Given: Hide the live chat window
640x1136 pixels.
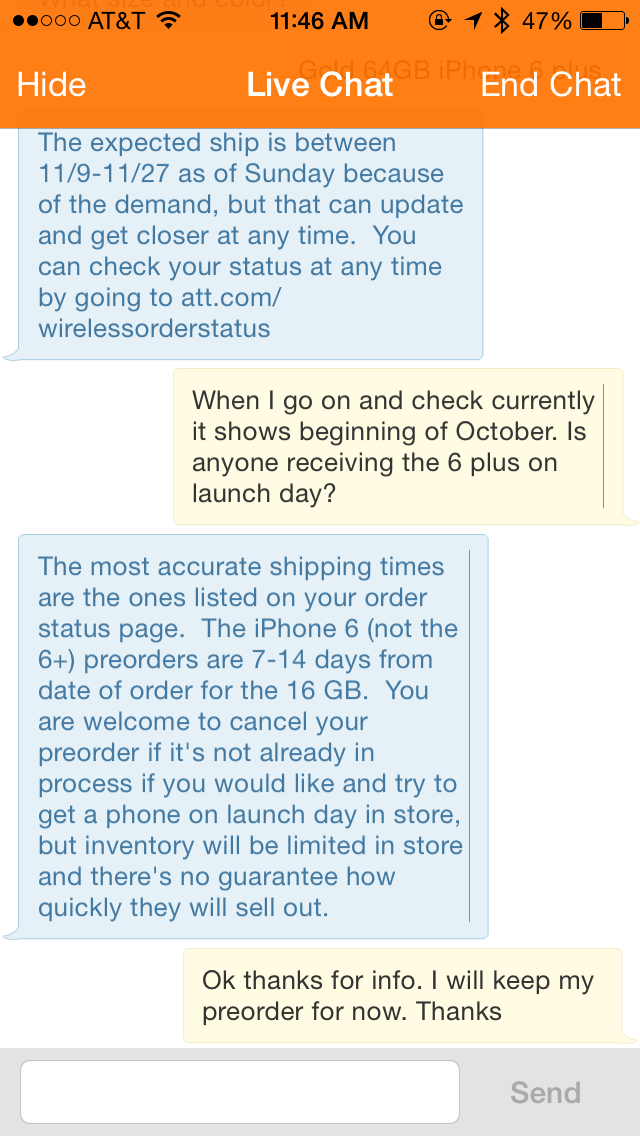Looking at the screenshot, I should coord(51,85).
